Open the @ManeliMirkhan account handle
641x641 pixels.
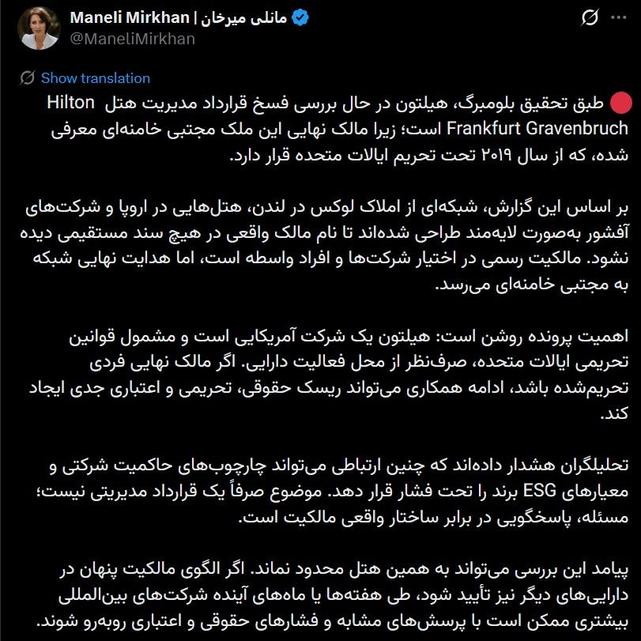(x=132, y=38)
